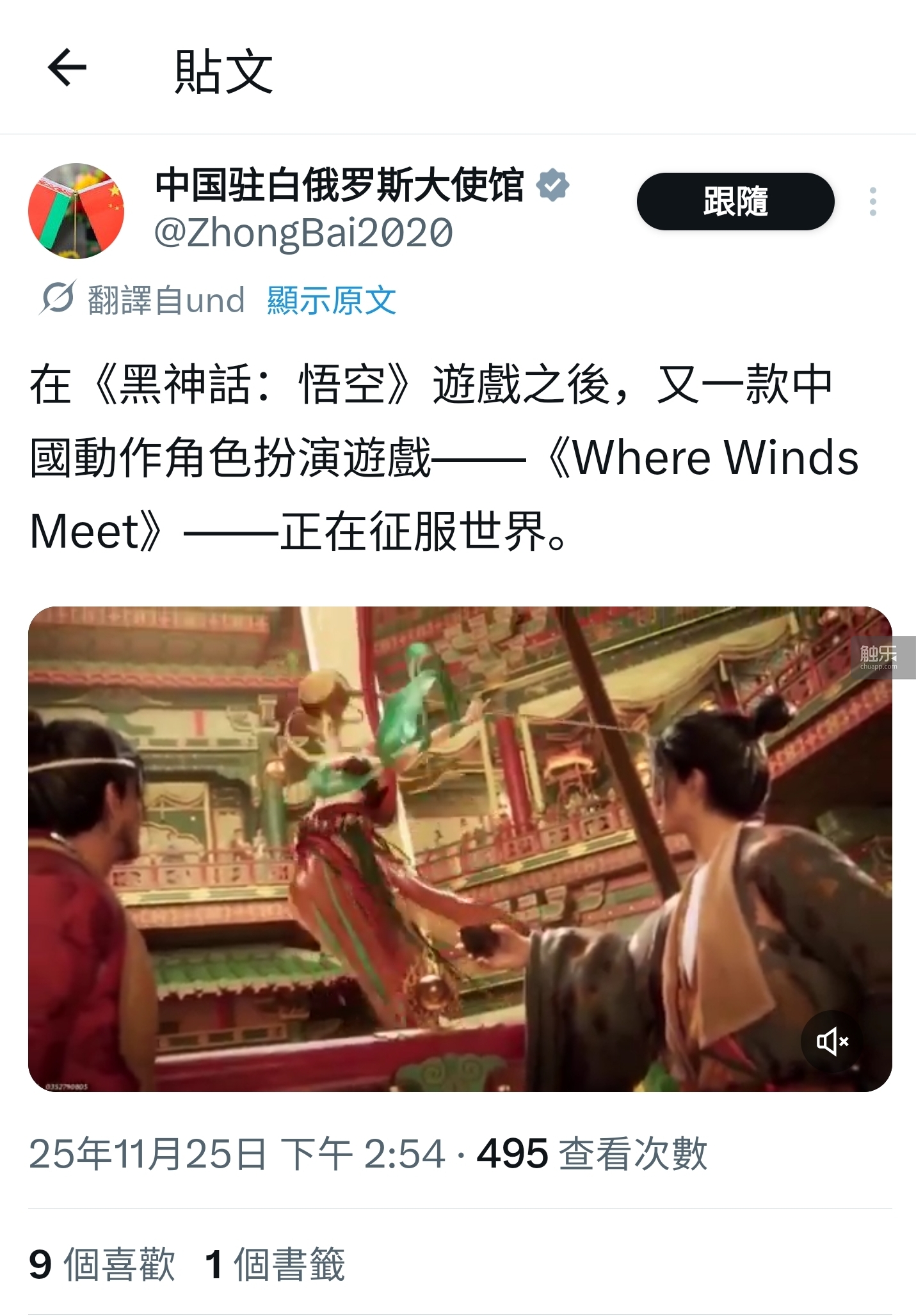Follow the account with 跟隨 button
The image size is (916, 1316).
(735, 202)
